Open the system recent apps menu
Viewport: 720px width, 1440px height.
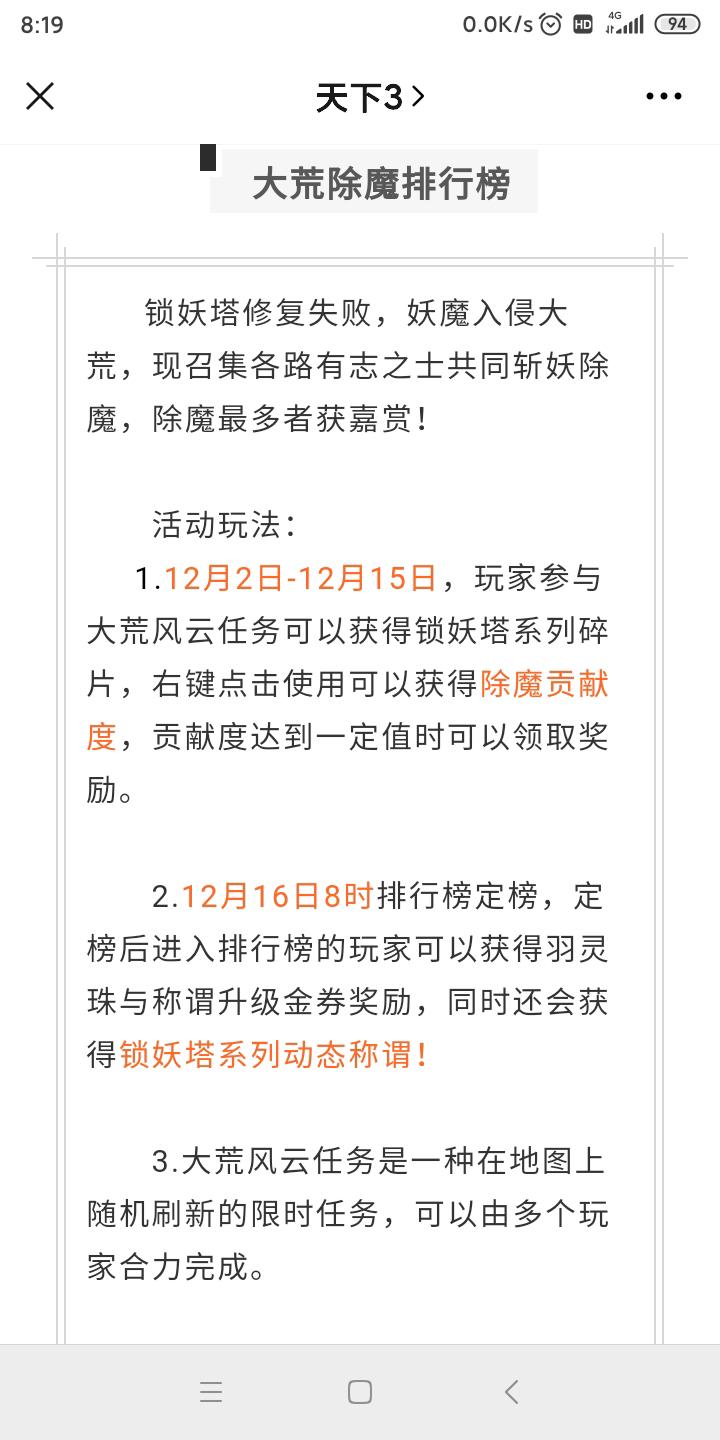[x=211, y=1391]
